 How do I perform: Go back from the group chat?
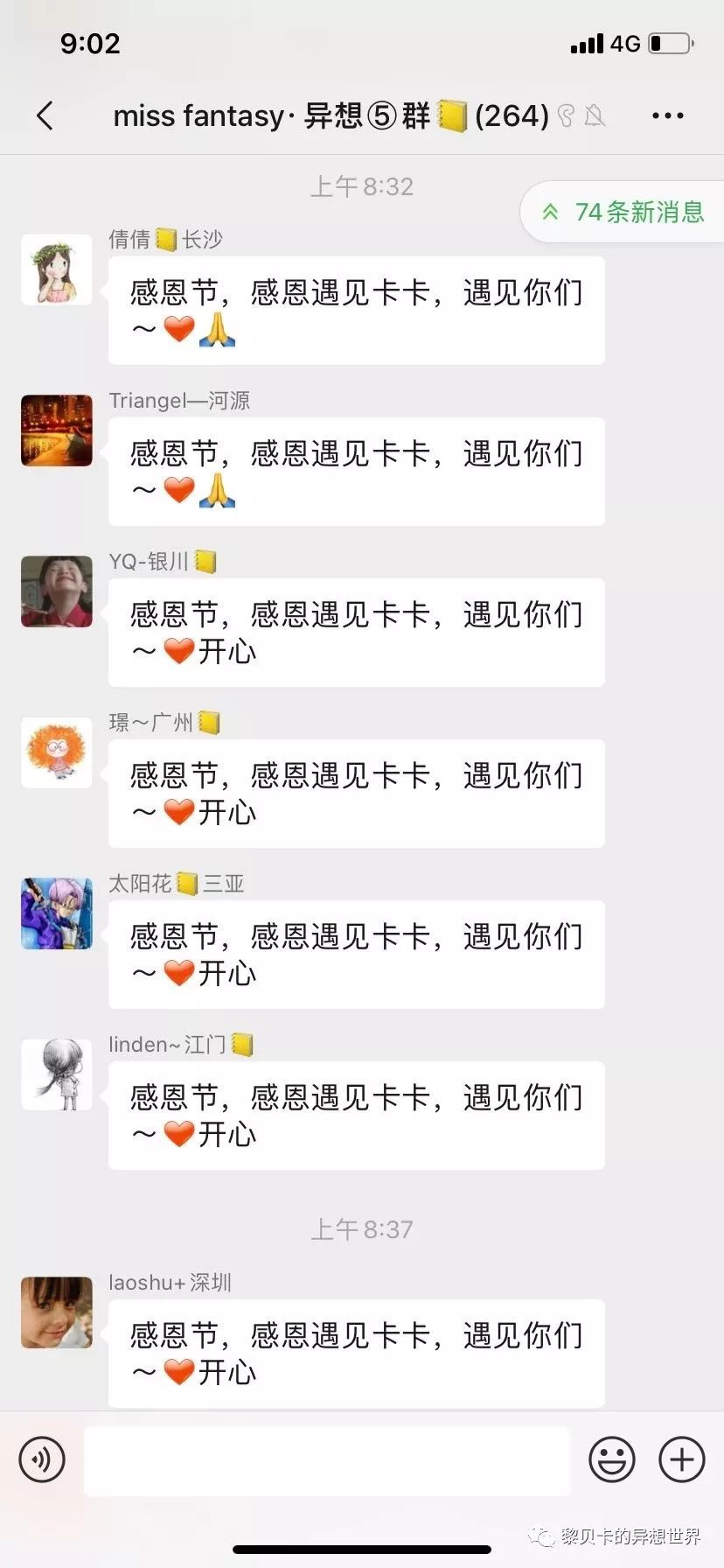[45, 115]
